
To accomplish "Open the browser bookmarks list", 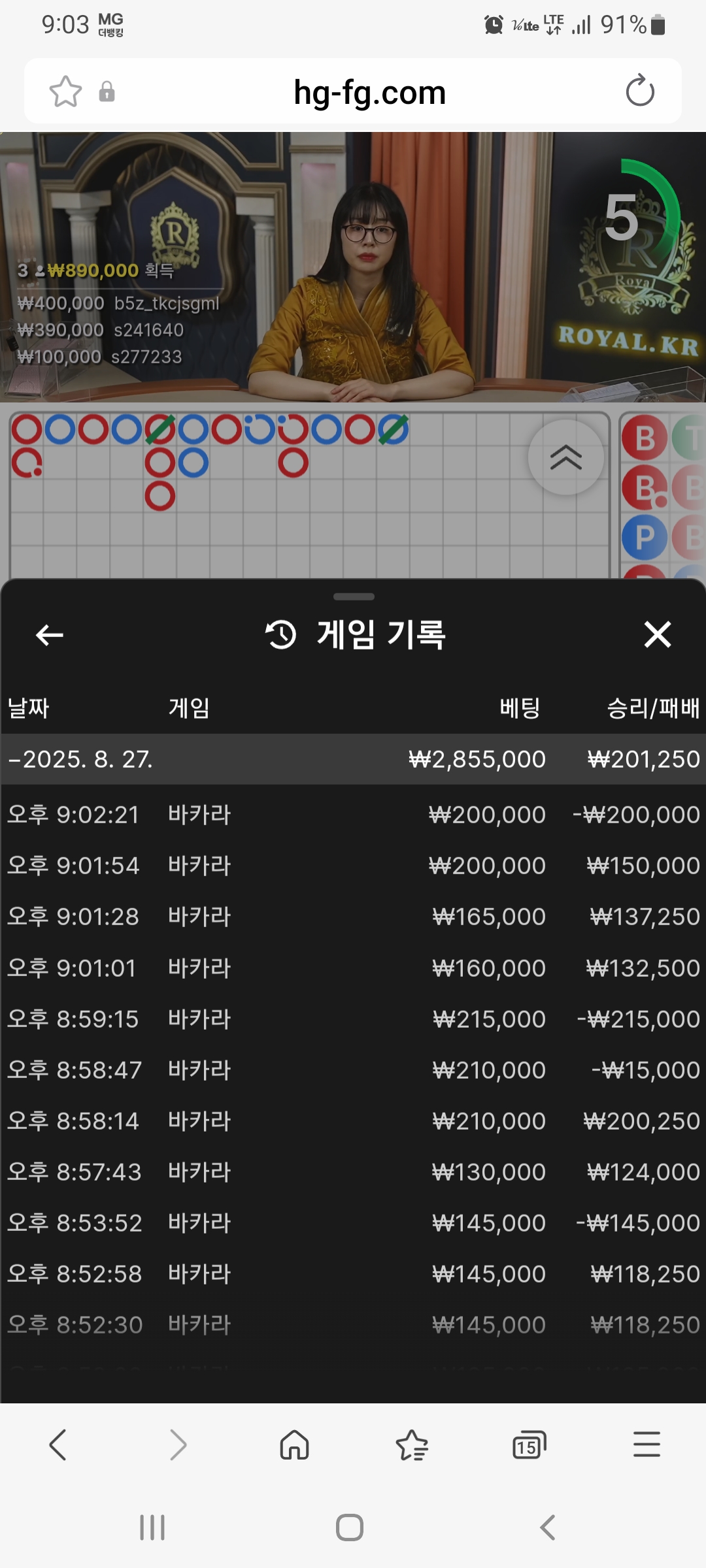I will (412, 1445).
